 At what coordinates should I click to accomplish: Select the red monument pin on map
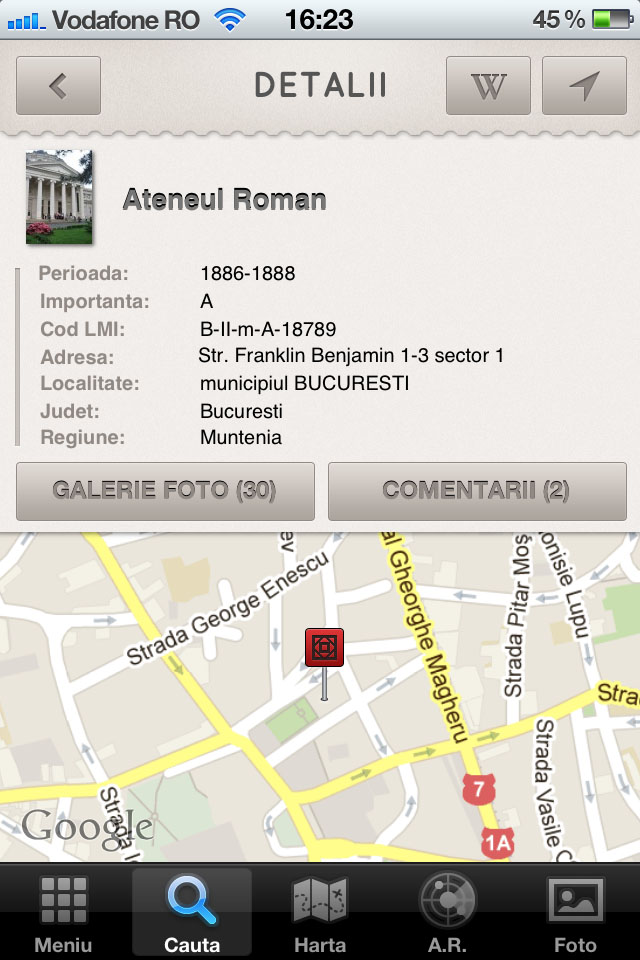[324, 649]
